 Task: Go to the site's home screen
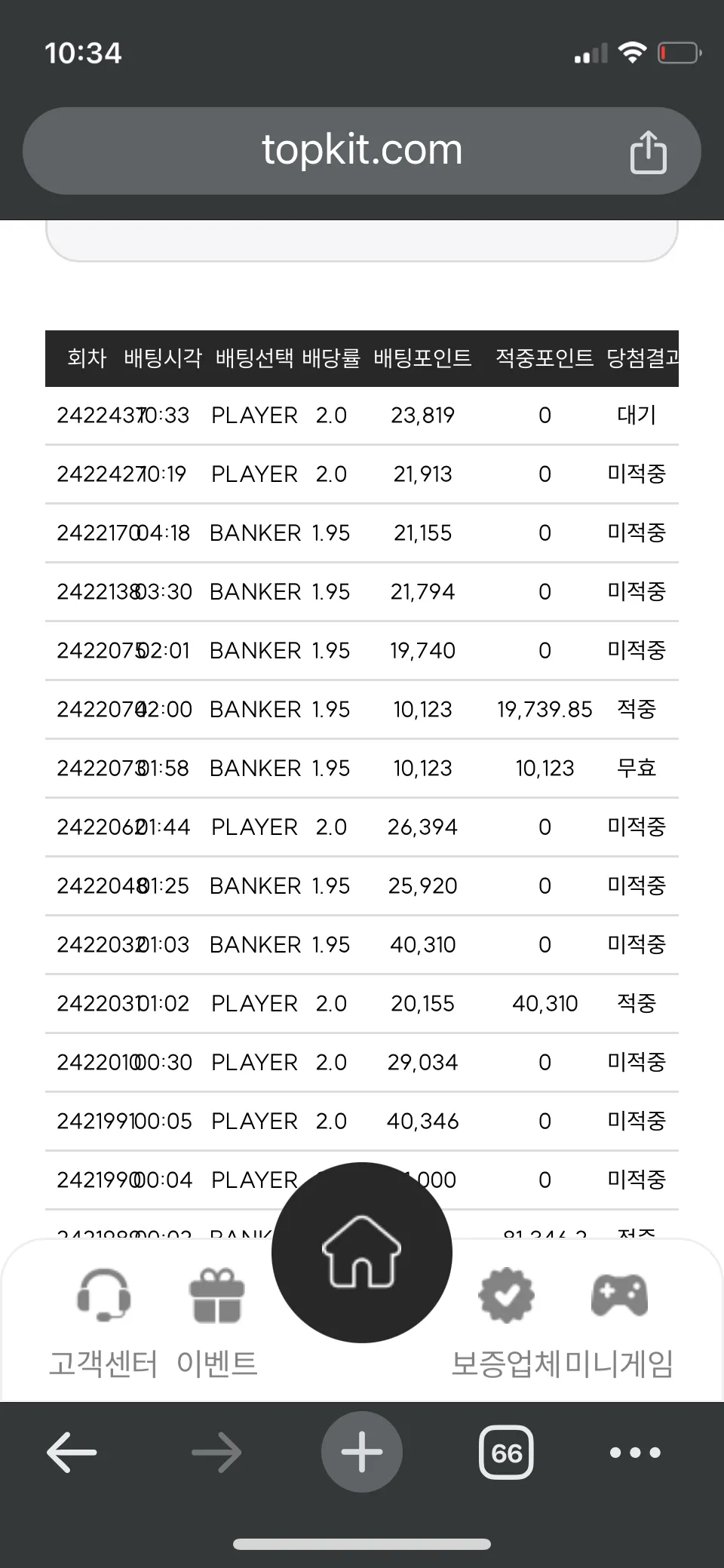click(362, 1252)
